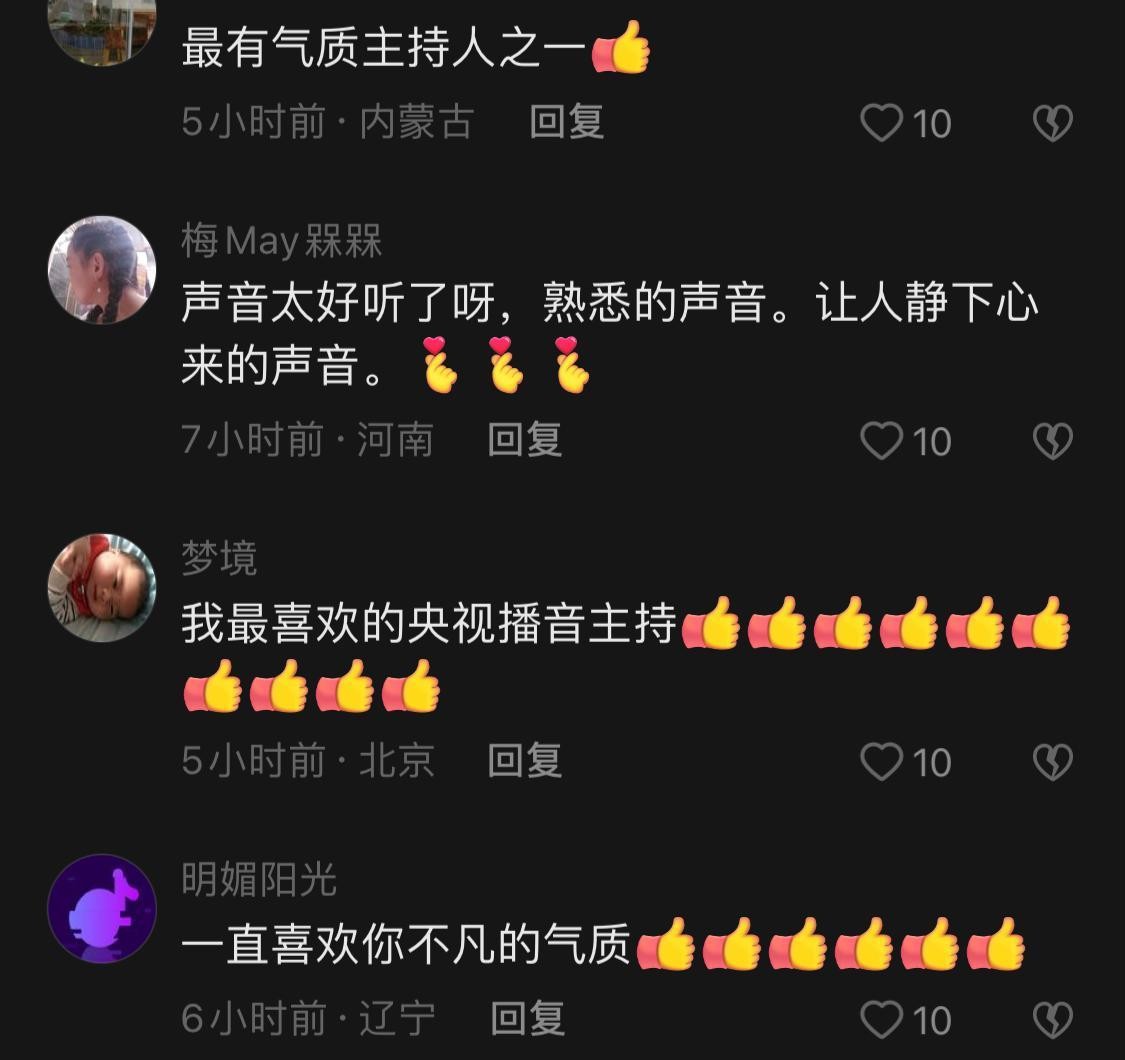Screen dimensions: 1125x1060
Task: Reply to 明媚阳光's comment
Action: click(528, 1019)
